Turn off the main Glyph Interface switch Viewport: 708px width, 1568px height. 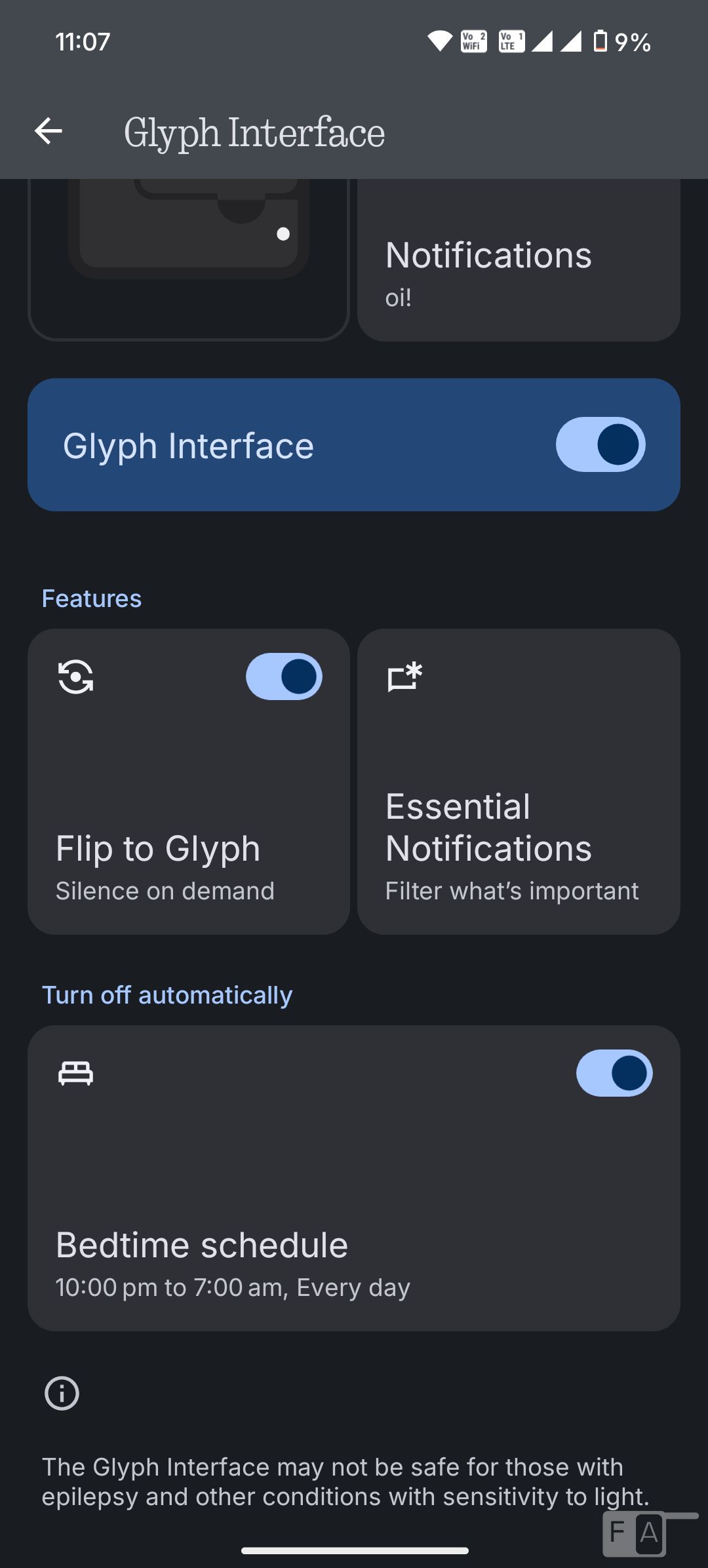600,444
